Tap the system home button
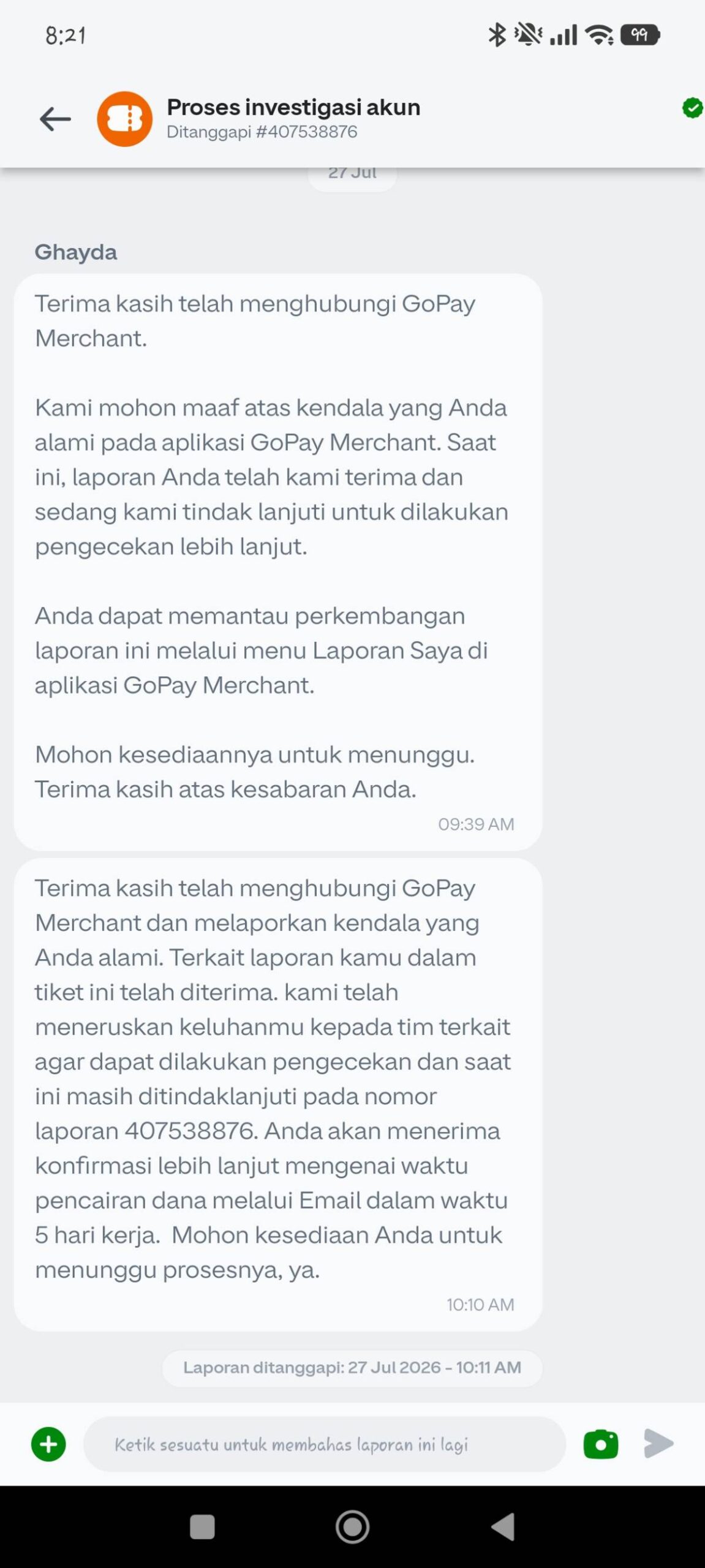Viewport: 705px width, 1568px height. click(x=352, y=1528)
